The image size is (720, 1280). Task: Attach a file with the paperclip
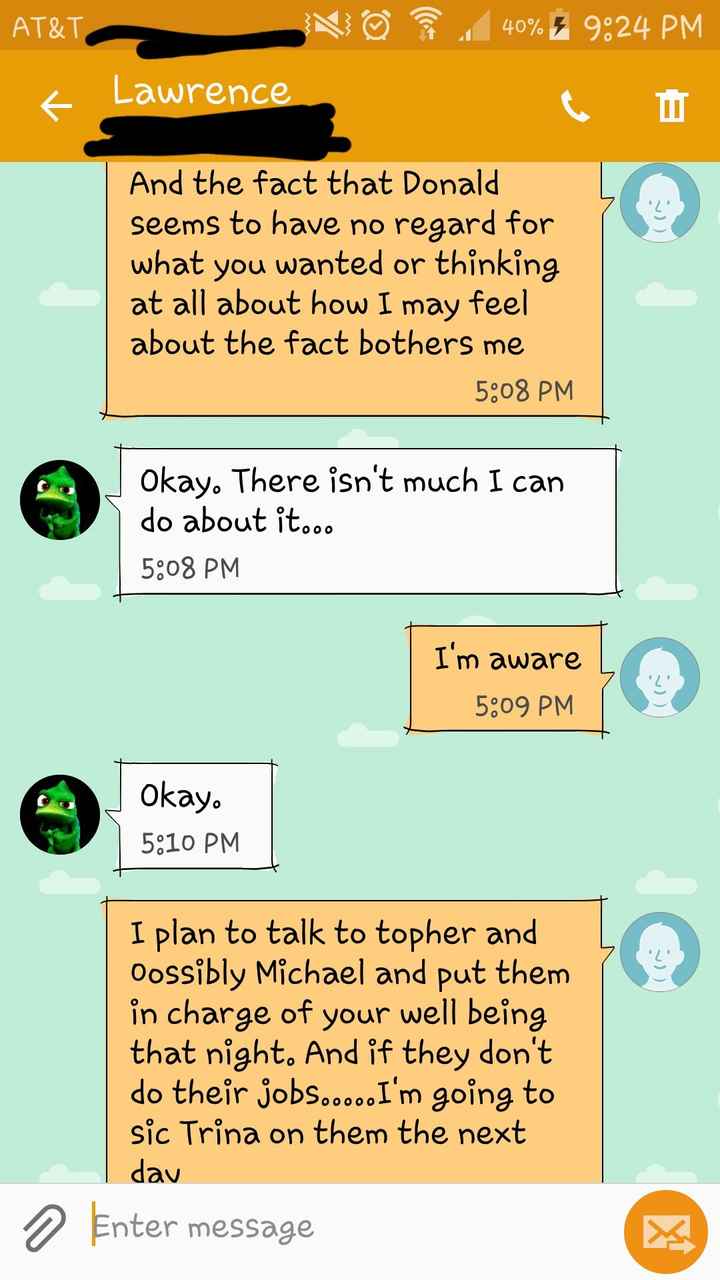click(44, 1226)
